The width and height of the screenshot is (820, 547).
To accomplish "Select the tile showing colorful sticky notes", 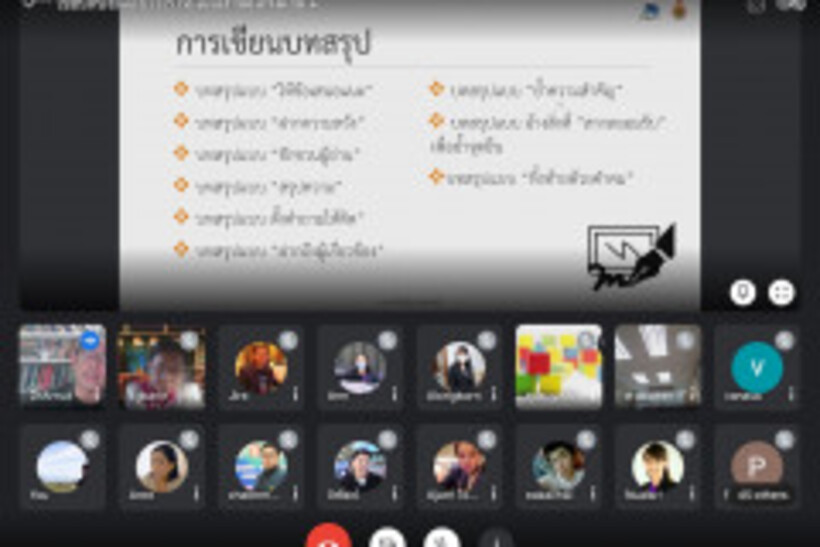I will pos(558,366).
